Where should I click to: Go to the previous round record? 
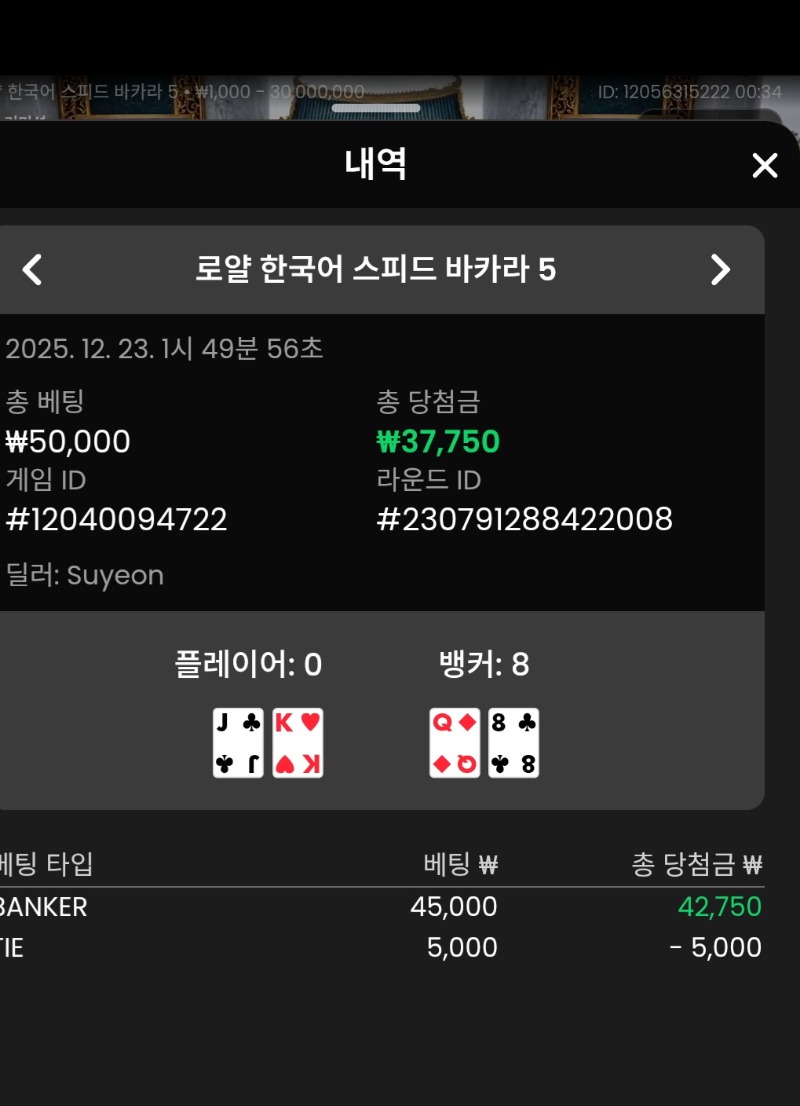coord(32,270)
